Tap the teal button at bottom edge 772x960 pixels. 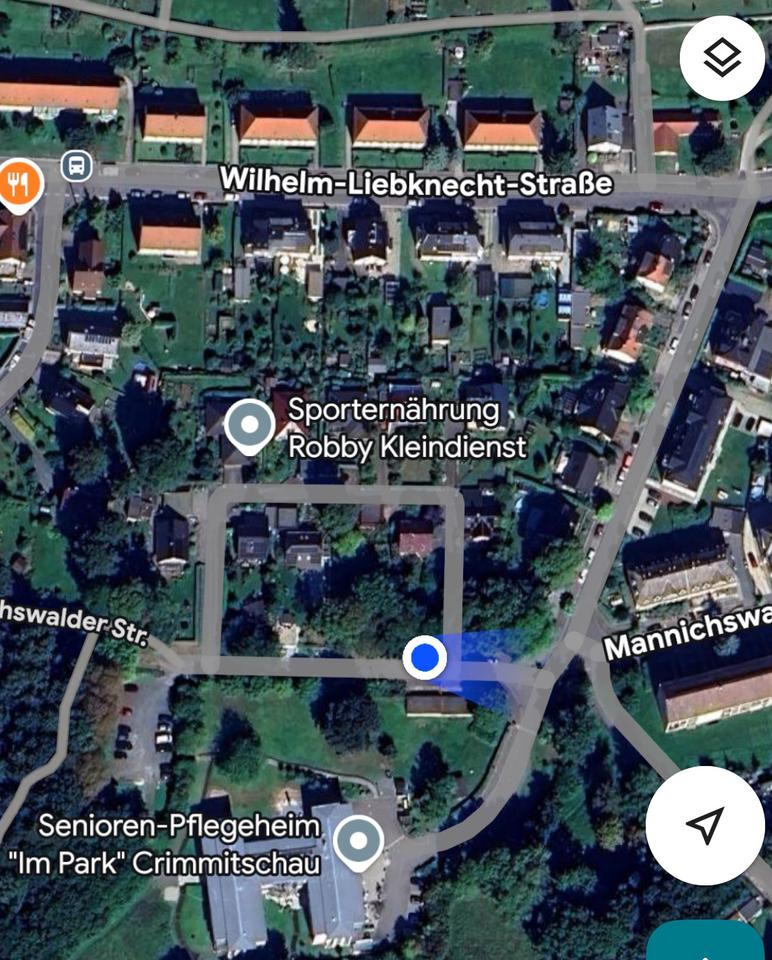704,942
